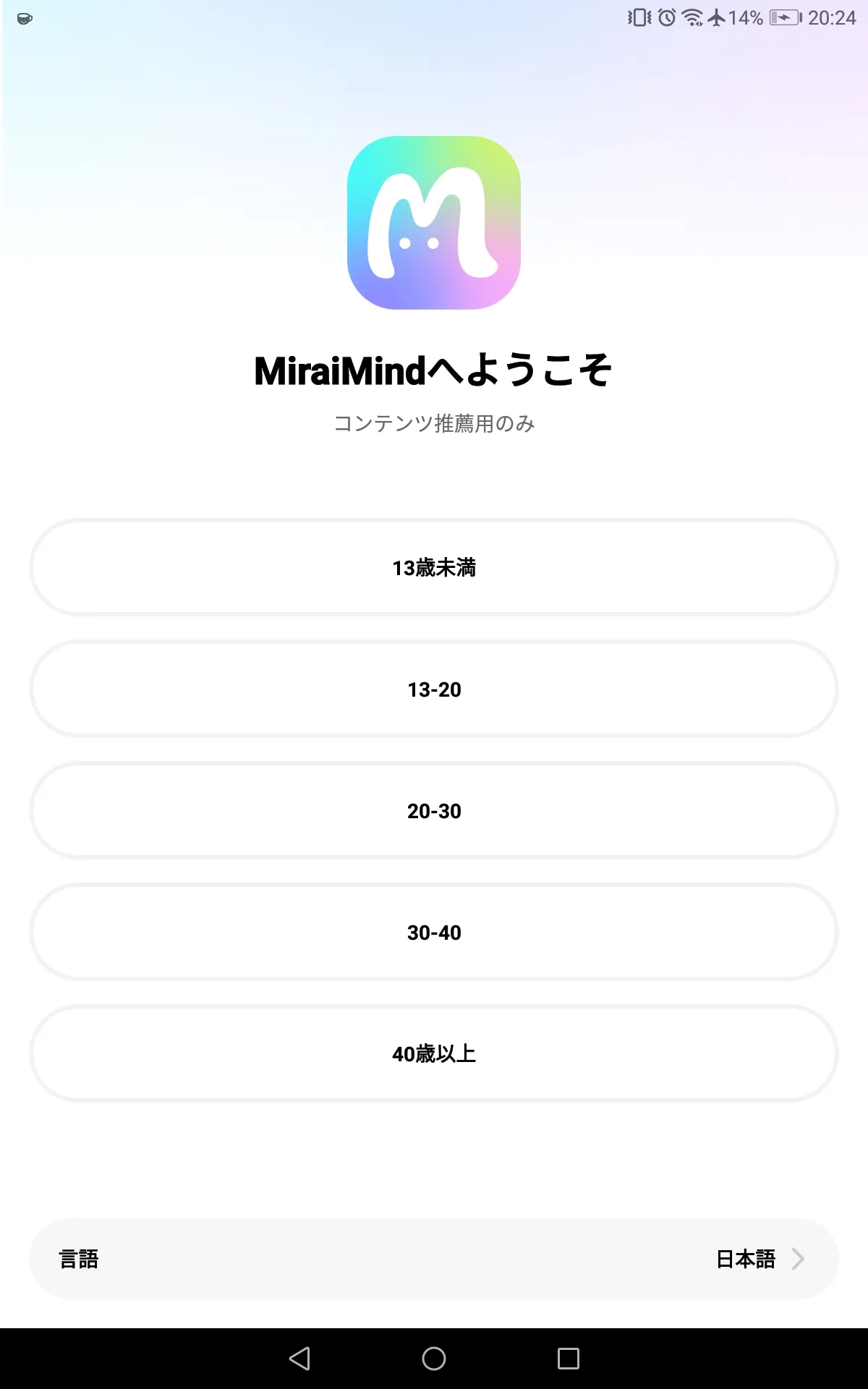
Task: Go back with the system back button
Action: [299, 1359]
